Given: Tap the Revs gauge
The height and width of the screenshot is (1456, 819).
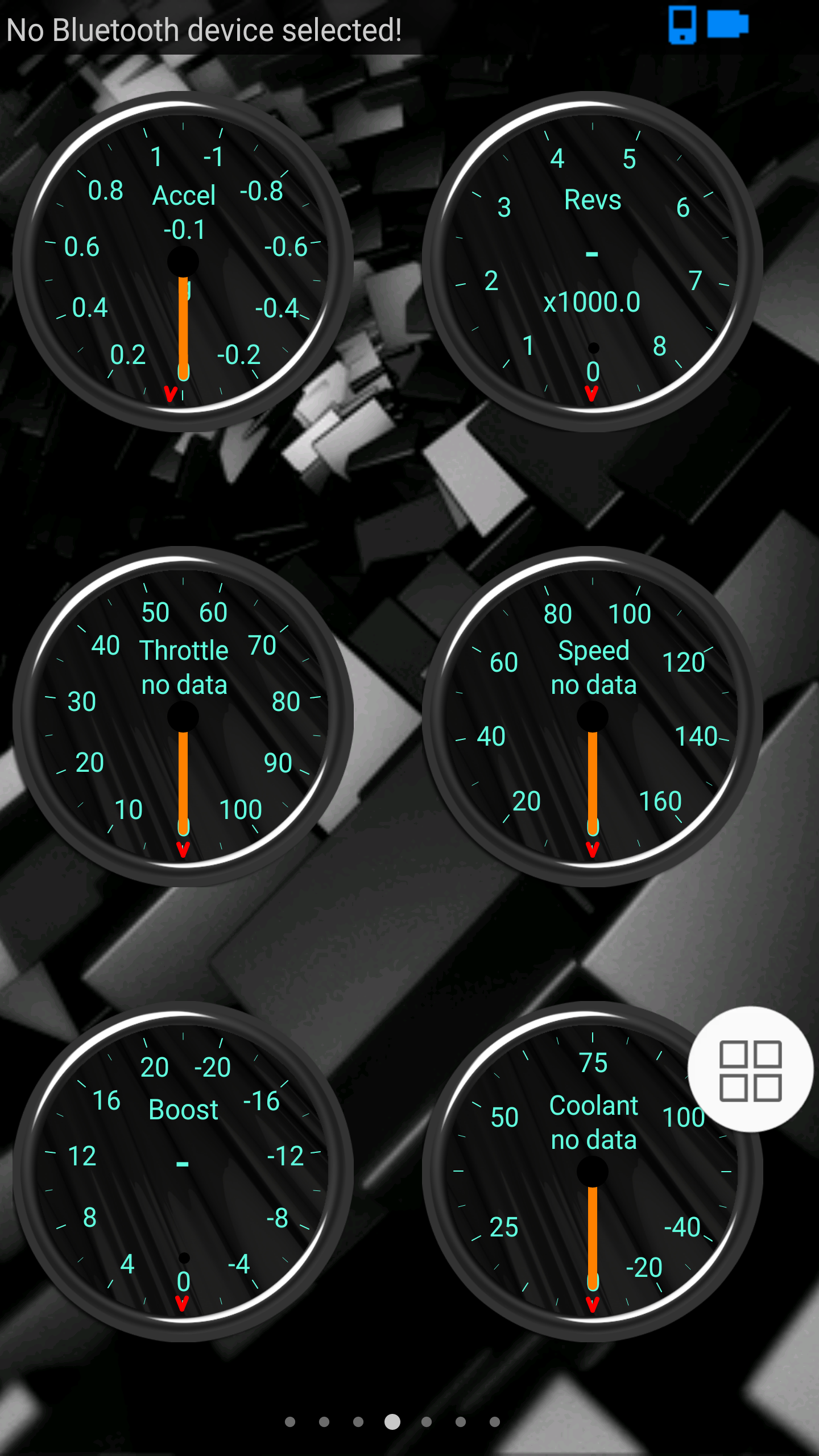Looking at the screenshot, I should 592,262.
